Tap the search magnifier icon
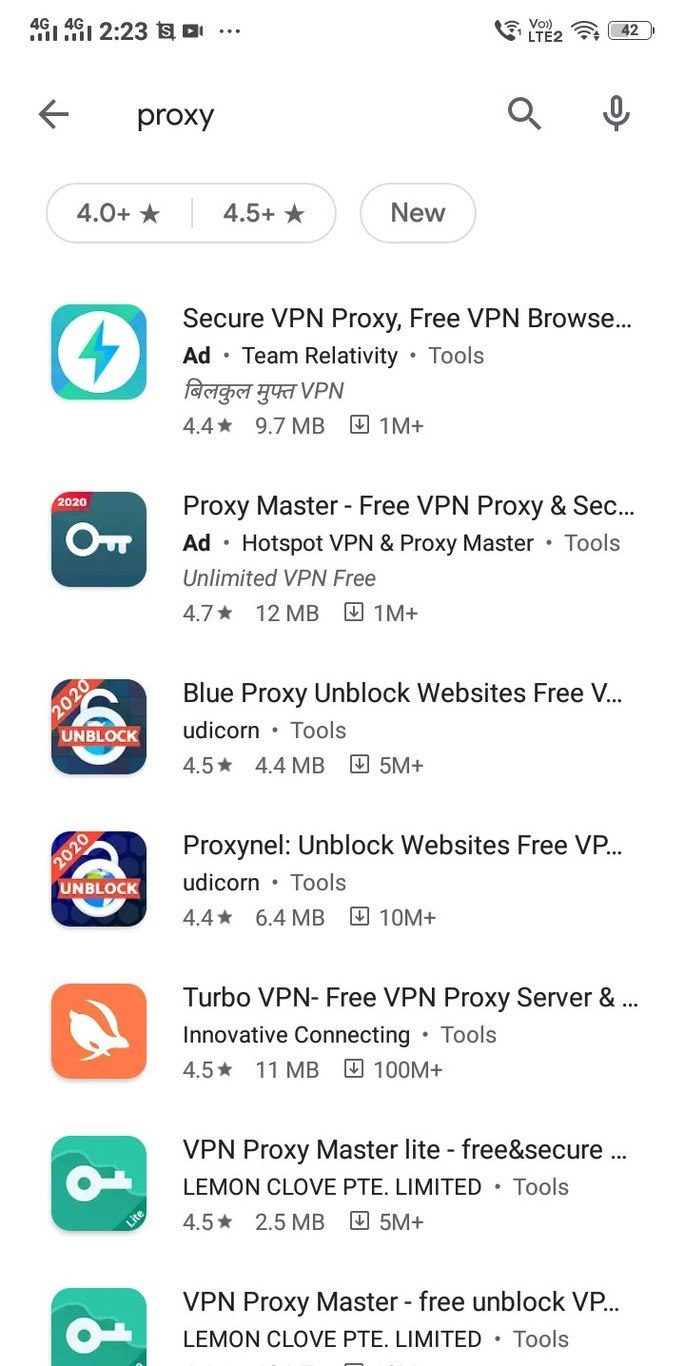This screenshot has height=1366, width=685. point(524,115)
